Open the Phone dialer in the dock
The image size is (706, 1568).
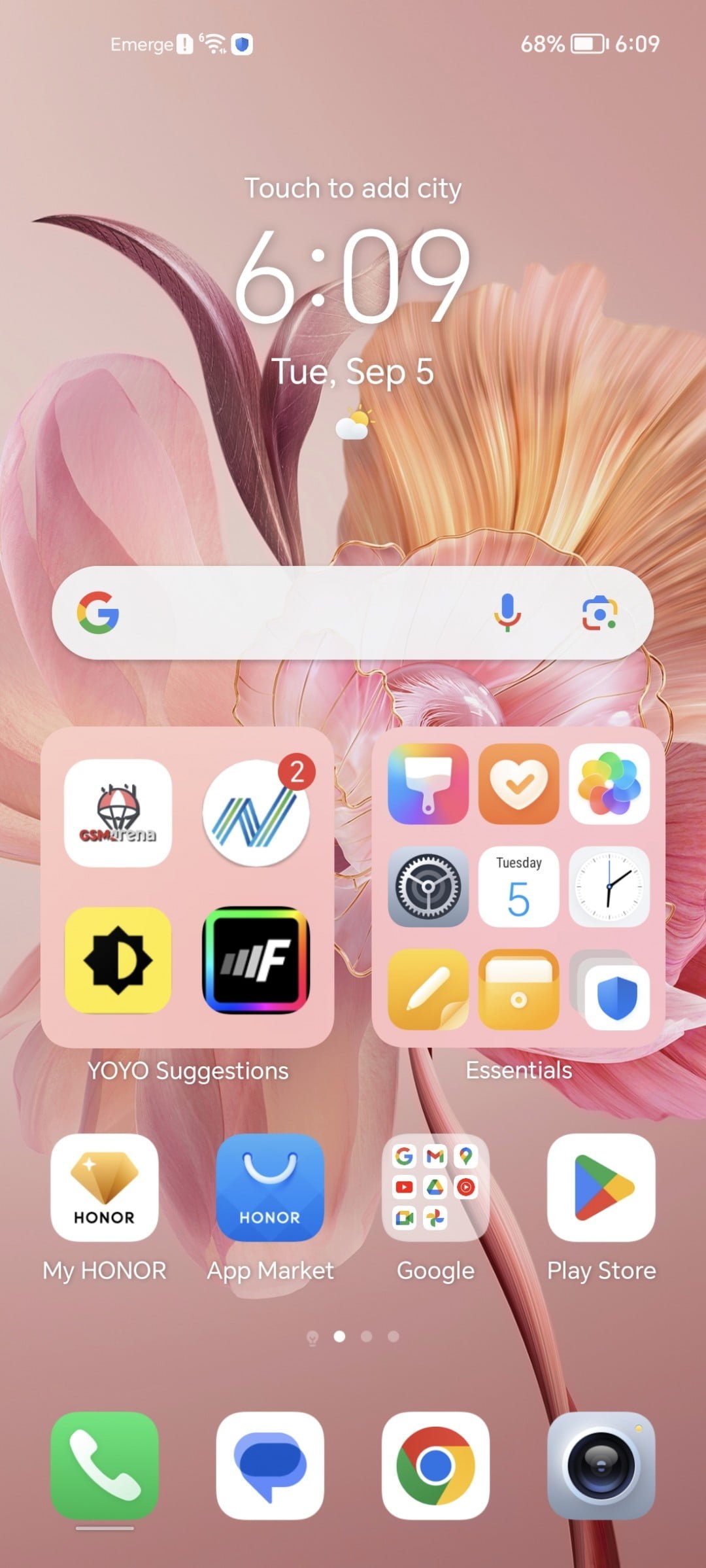(x=105, y=1466)
